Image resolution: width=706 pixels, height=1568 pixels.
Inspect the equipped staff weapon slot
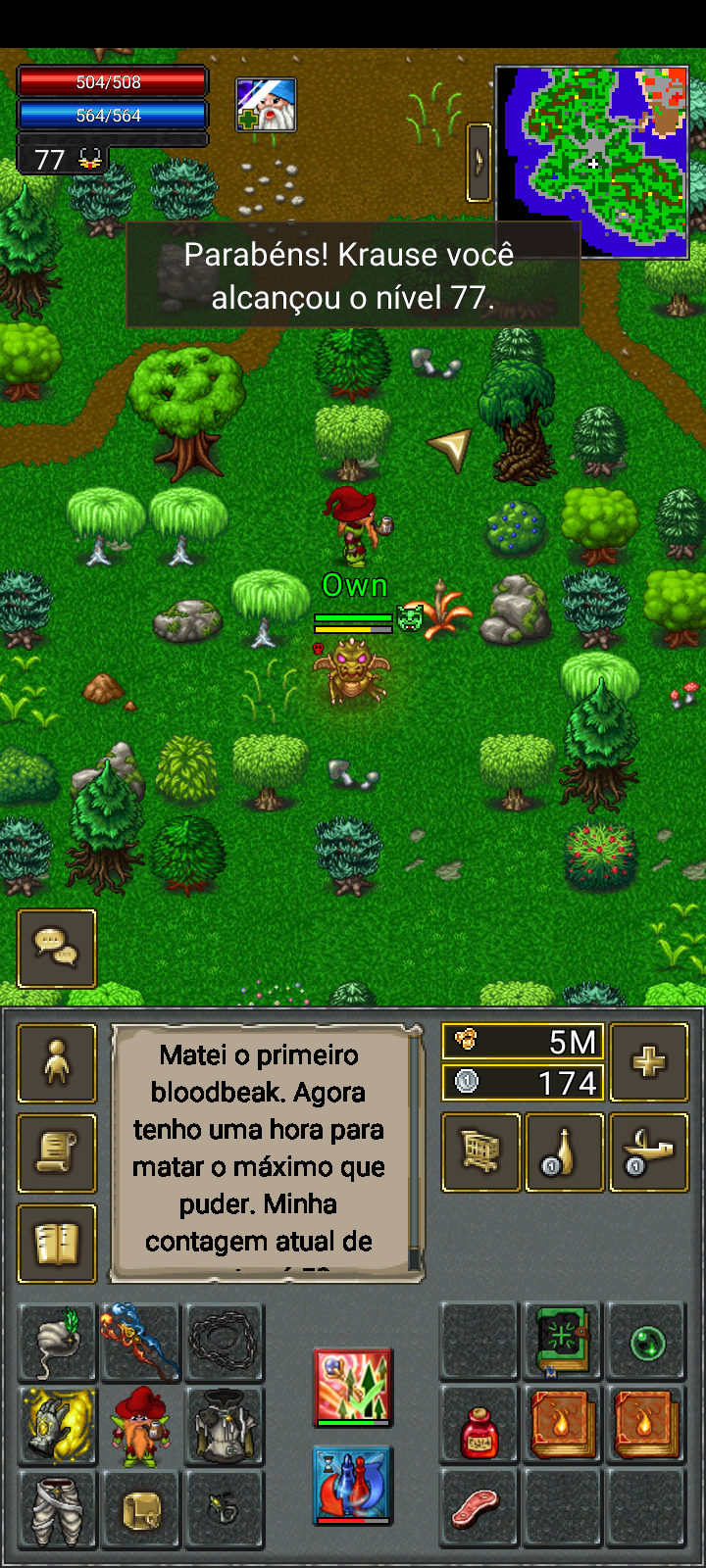pyautogui.click(x=140, y=1343)
